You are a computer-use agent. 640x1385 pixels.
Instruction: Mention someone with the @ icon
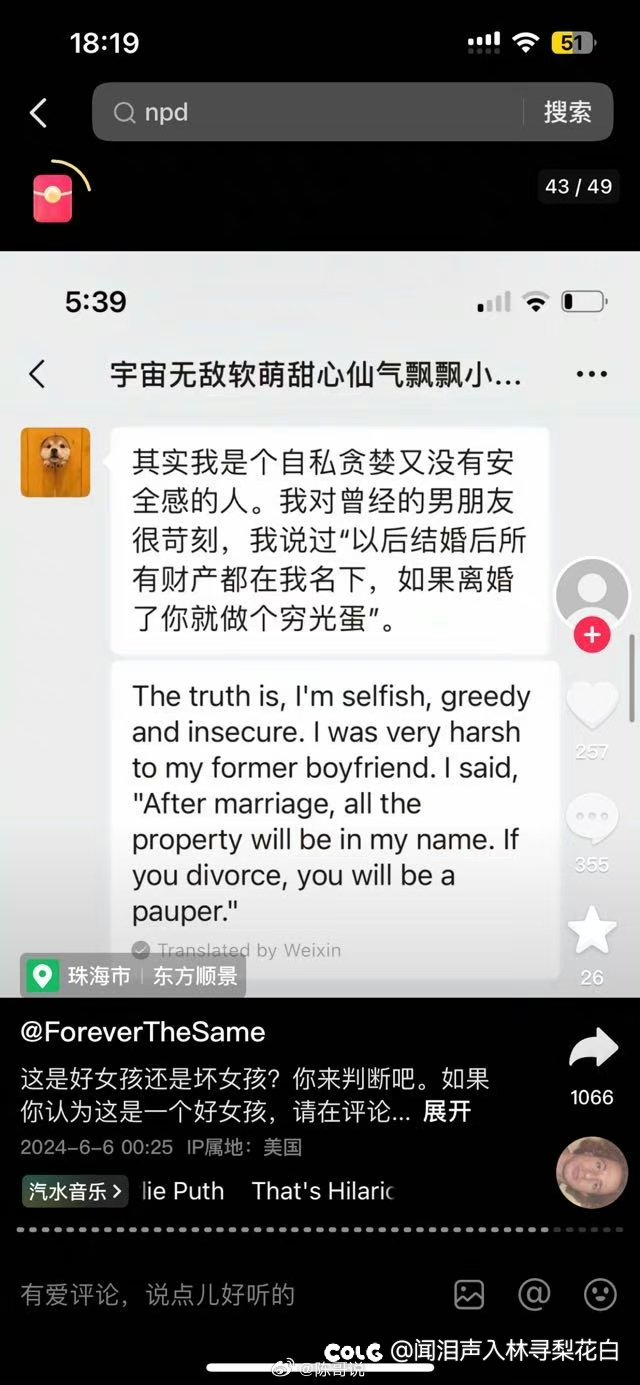(534, 1295)
